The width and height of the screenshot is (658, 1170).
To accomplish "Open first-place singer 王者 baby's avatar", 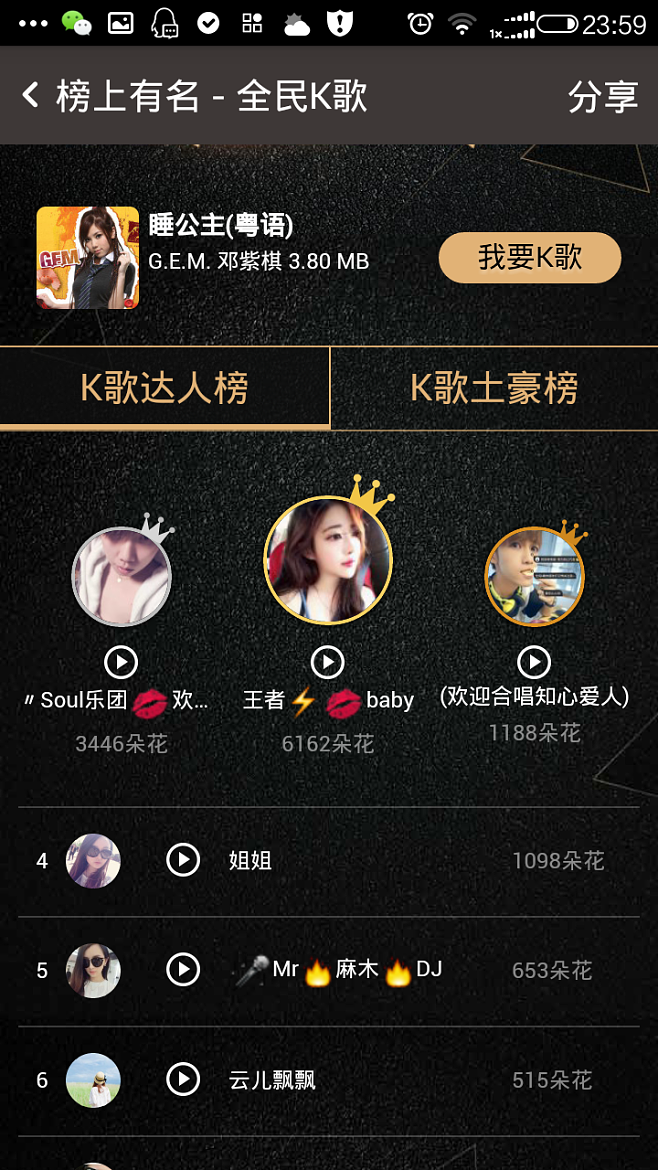I will (x=328, y=560).
